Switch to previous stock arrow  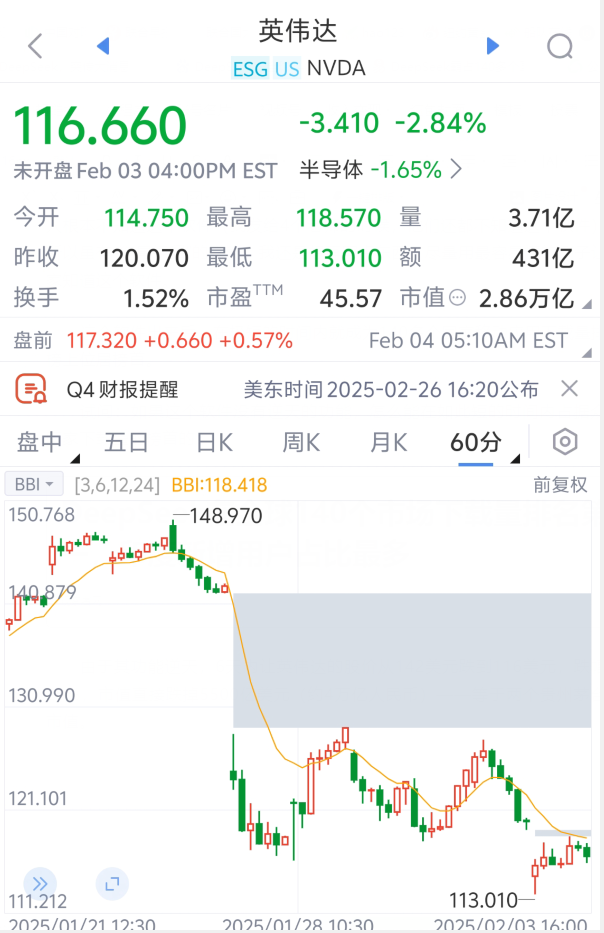pyautogui.click(x=102, y=46)
